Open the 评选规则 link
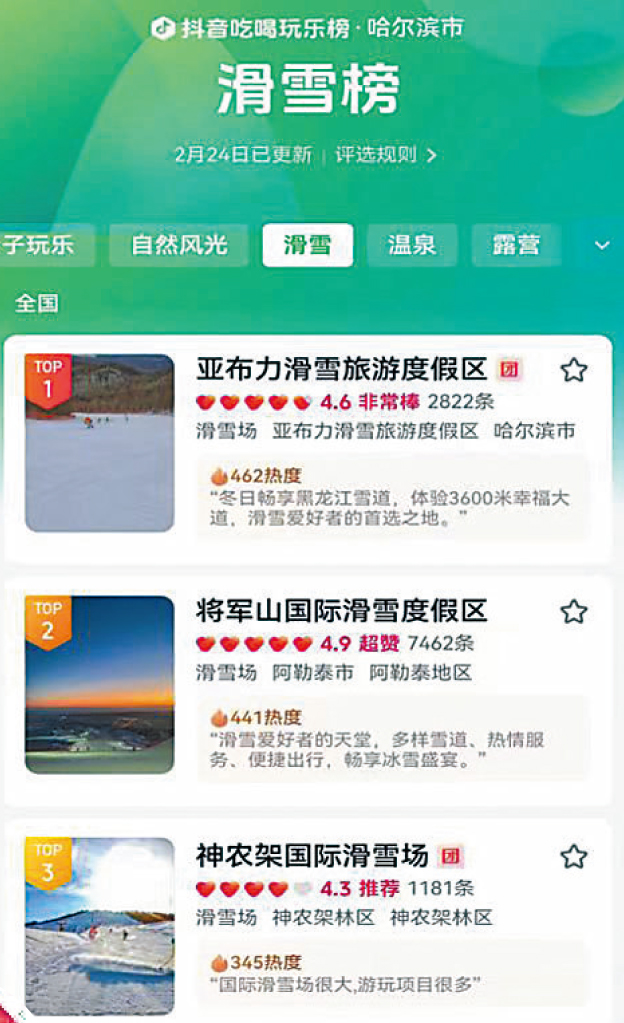This screenshot has width=624, height=1023. (385, 155)
